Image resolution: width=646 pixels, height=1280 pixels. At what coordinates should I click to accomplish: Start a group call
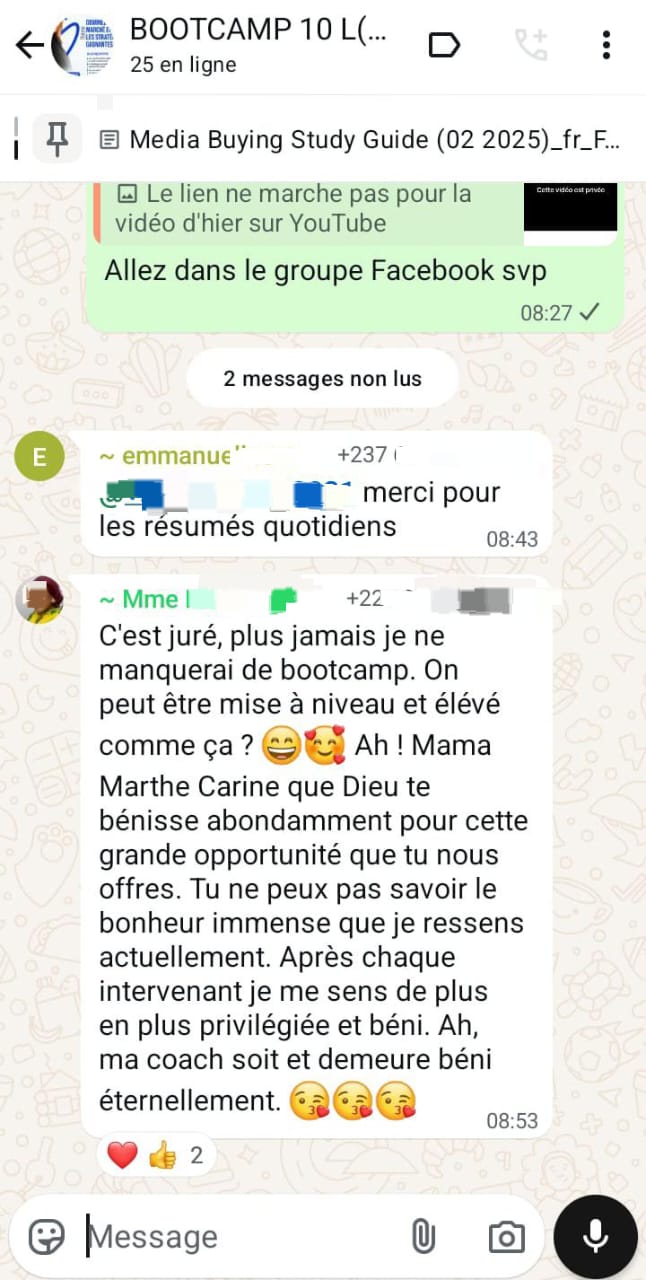[x=531, y=45]
